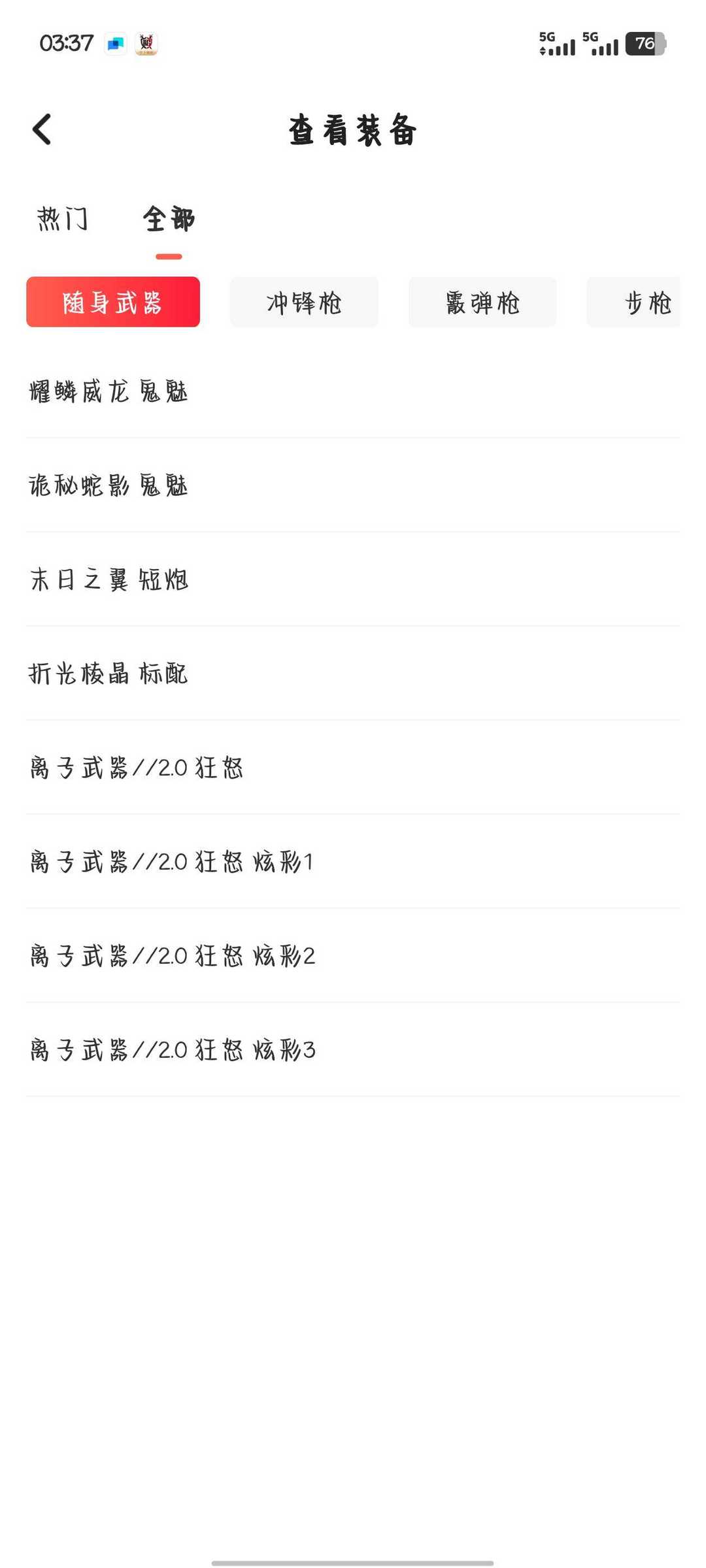The height and width of the screenshot is (1568, 706).
Task: Tap the 随身武器 category chip
Action: coord(113,302)
